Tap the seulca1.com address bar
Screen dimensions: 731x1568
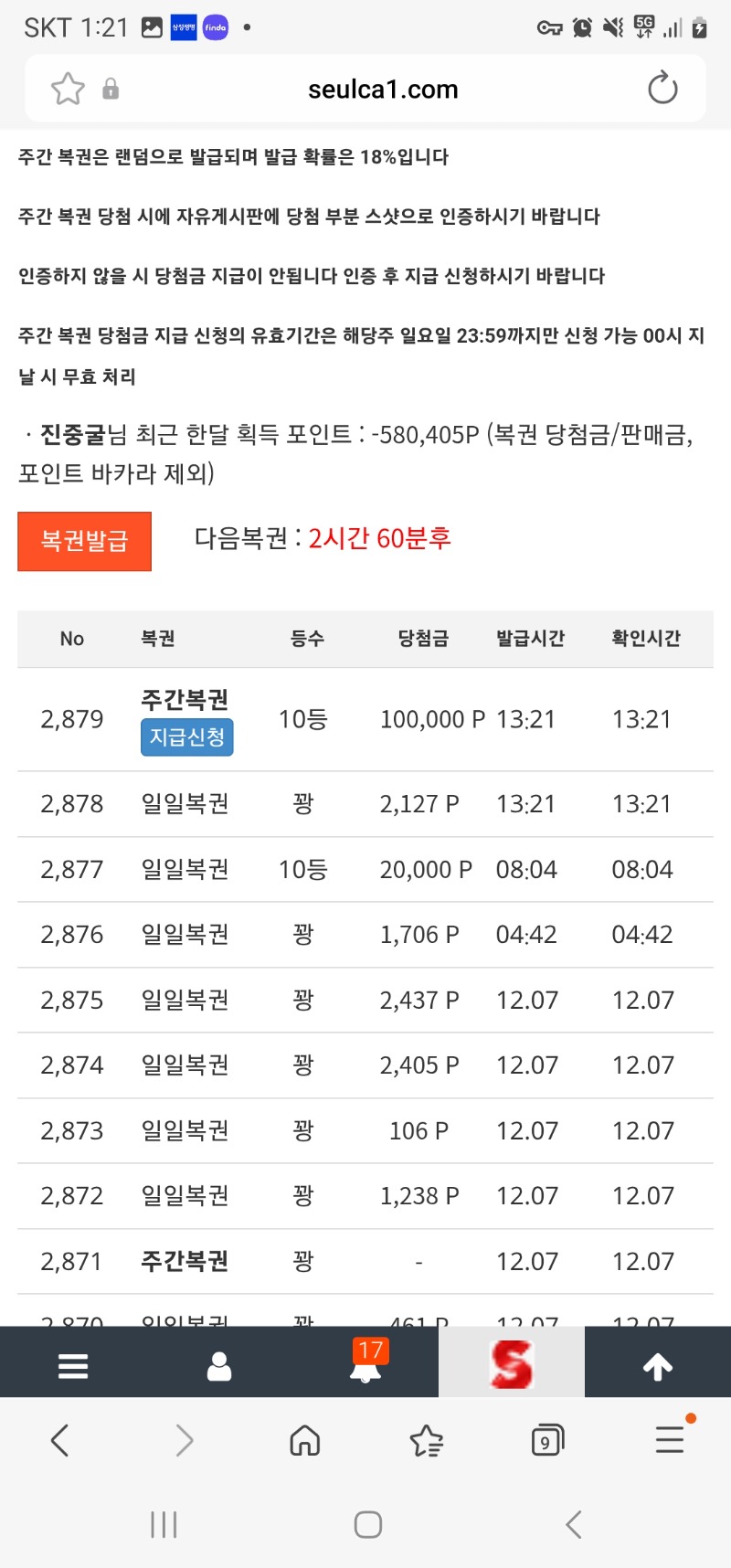[x=382, y=89]
